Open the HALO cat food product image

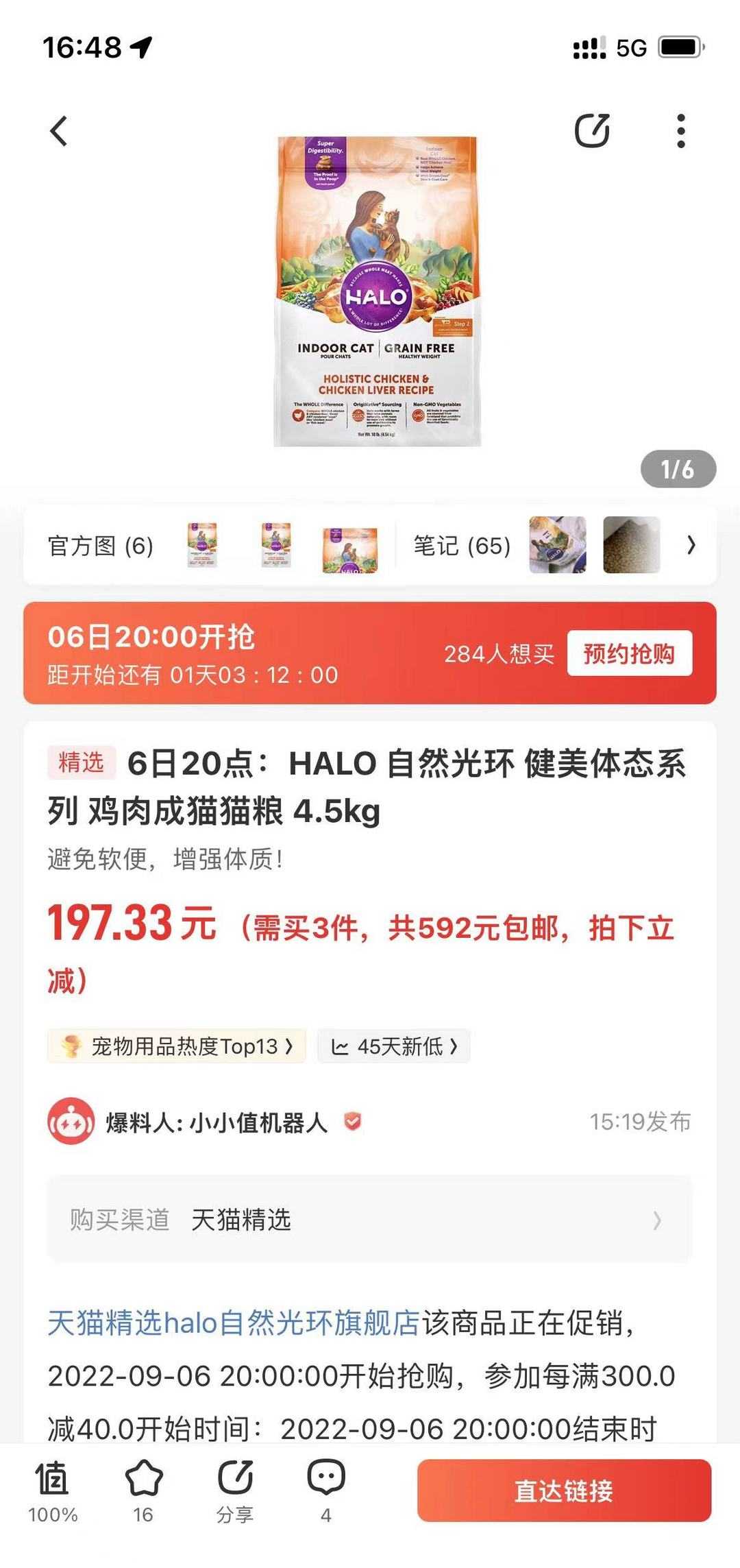377,291
